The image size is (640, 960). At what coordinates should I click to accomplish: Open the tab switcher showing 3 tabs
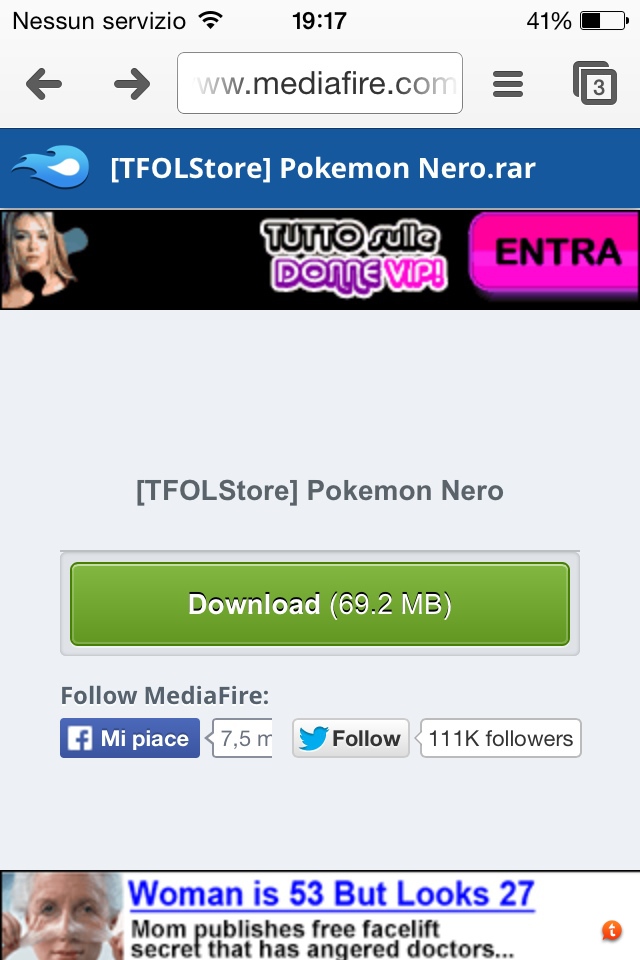point(595,85)
